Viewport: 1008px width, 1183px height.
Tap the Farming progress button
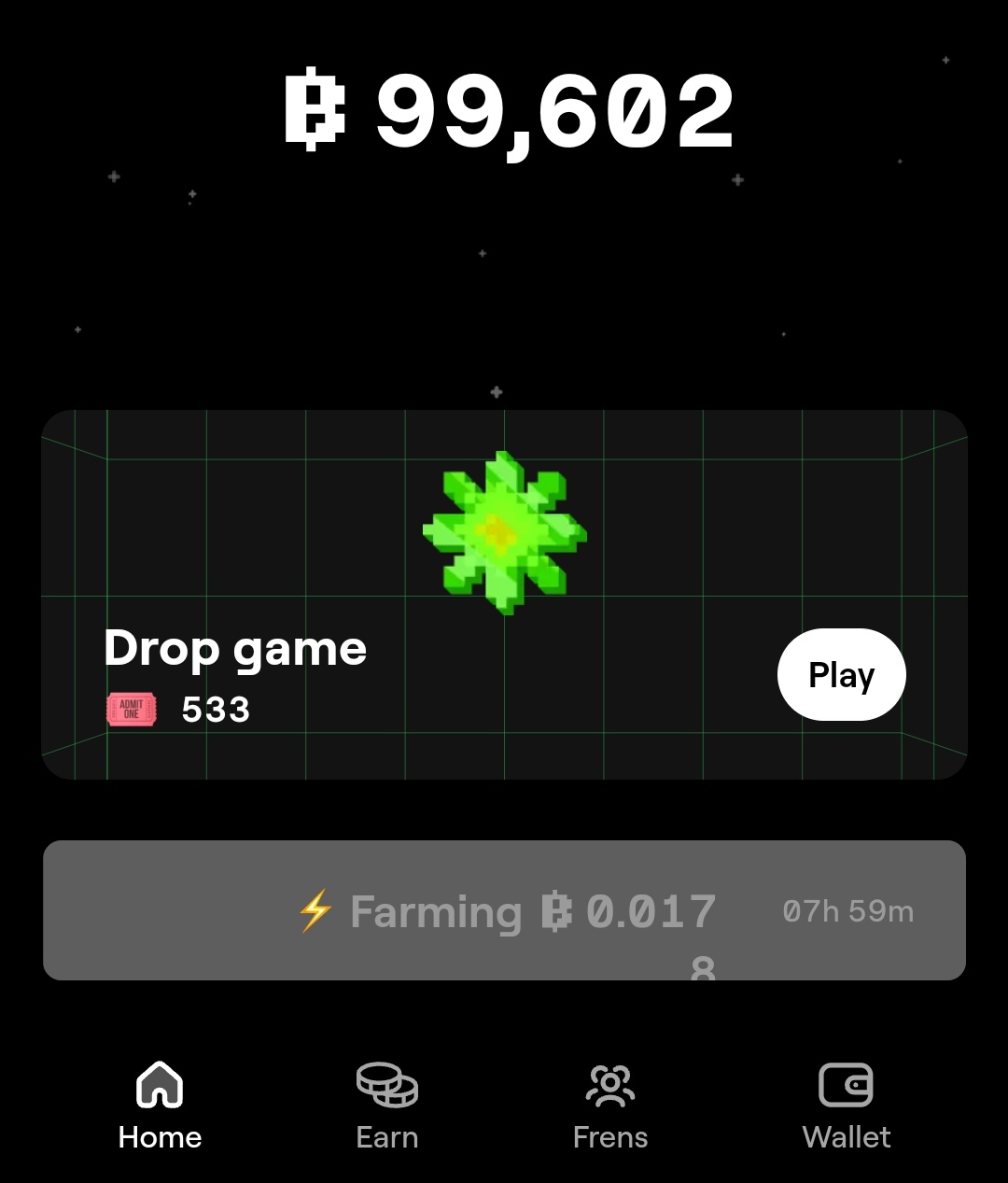504,910
